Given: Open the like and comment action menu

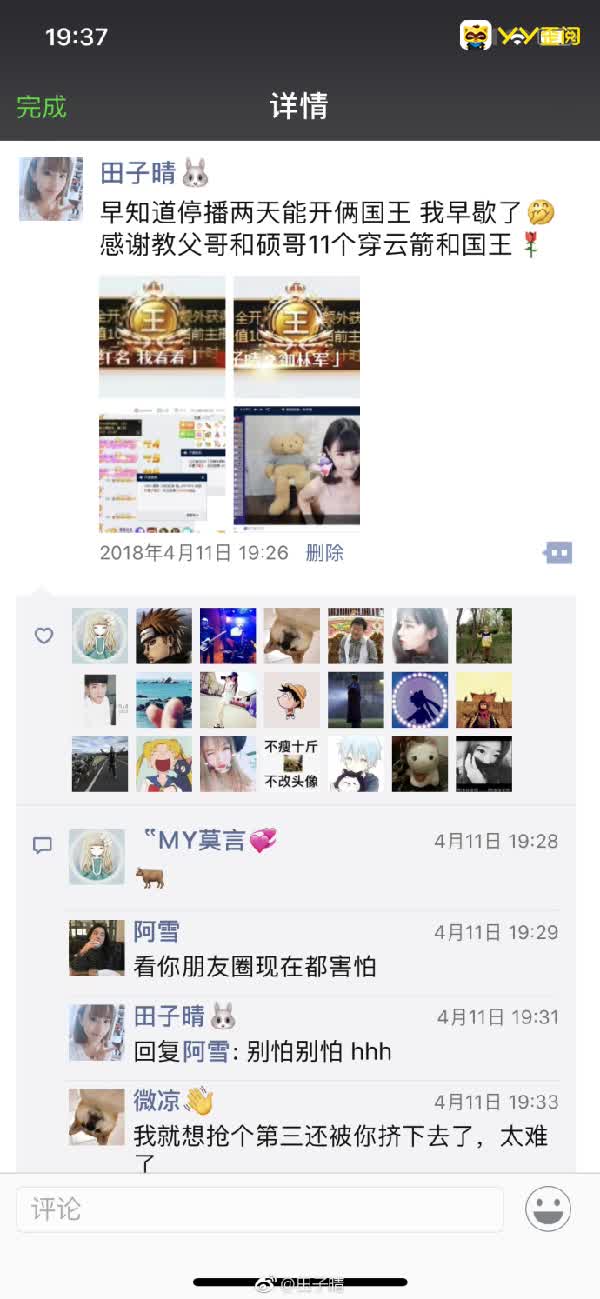Looking at the screenshot, I should 558,552.
